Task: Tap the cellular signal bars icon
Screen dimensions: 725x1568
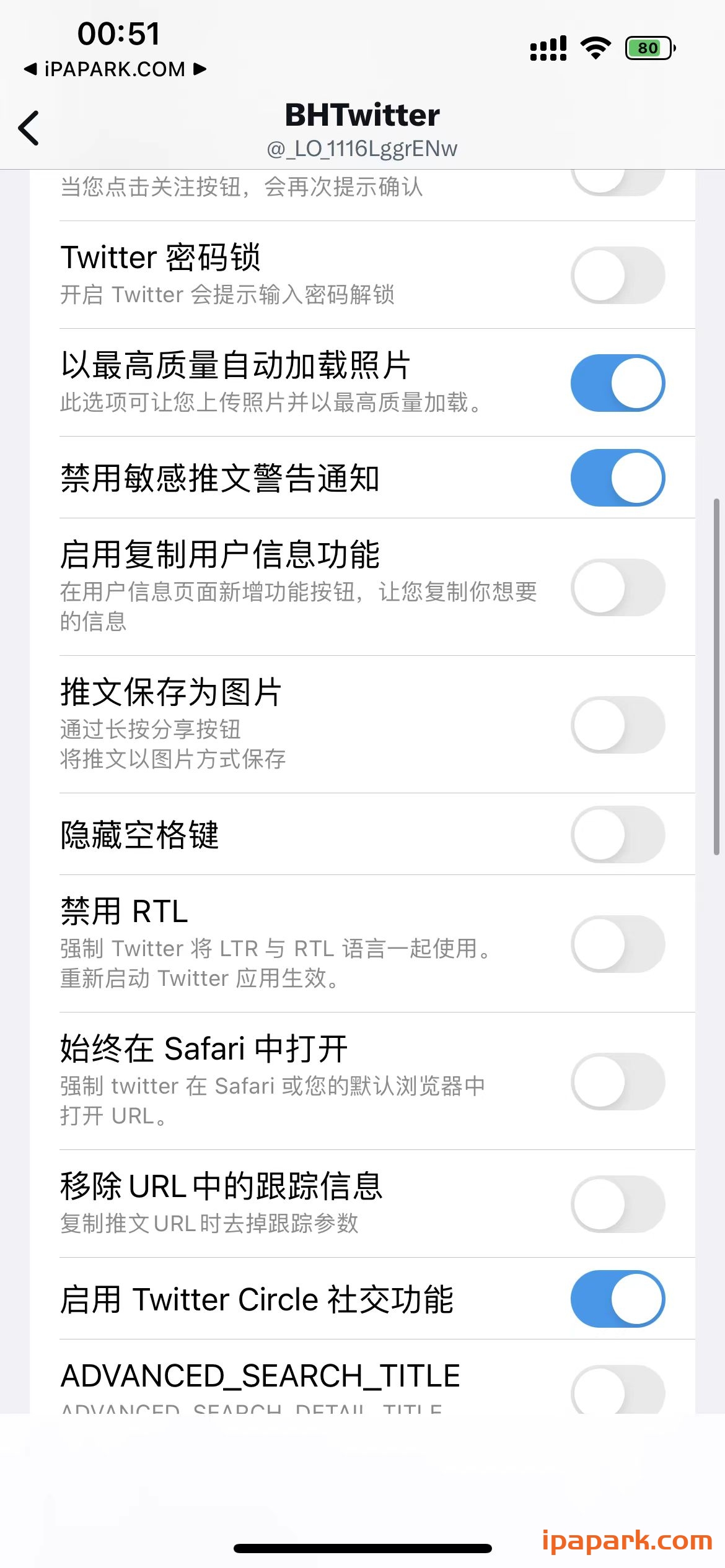Action: (x=548, y=47)
